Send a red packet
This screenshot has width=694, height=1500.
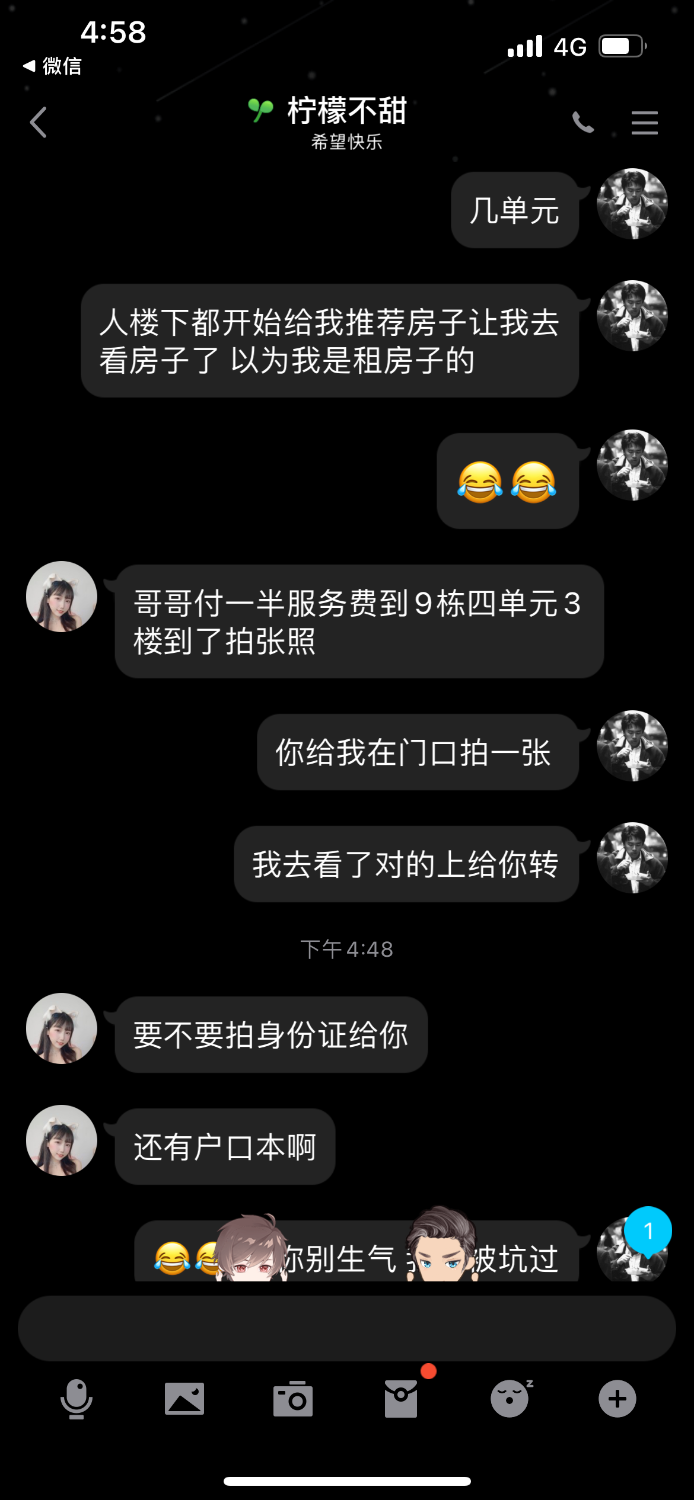pyautogui.click(x=401, y=1399)
